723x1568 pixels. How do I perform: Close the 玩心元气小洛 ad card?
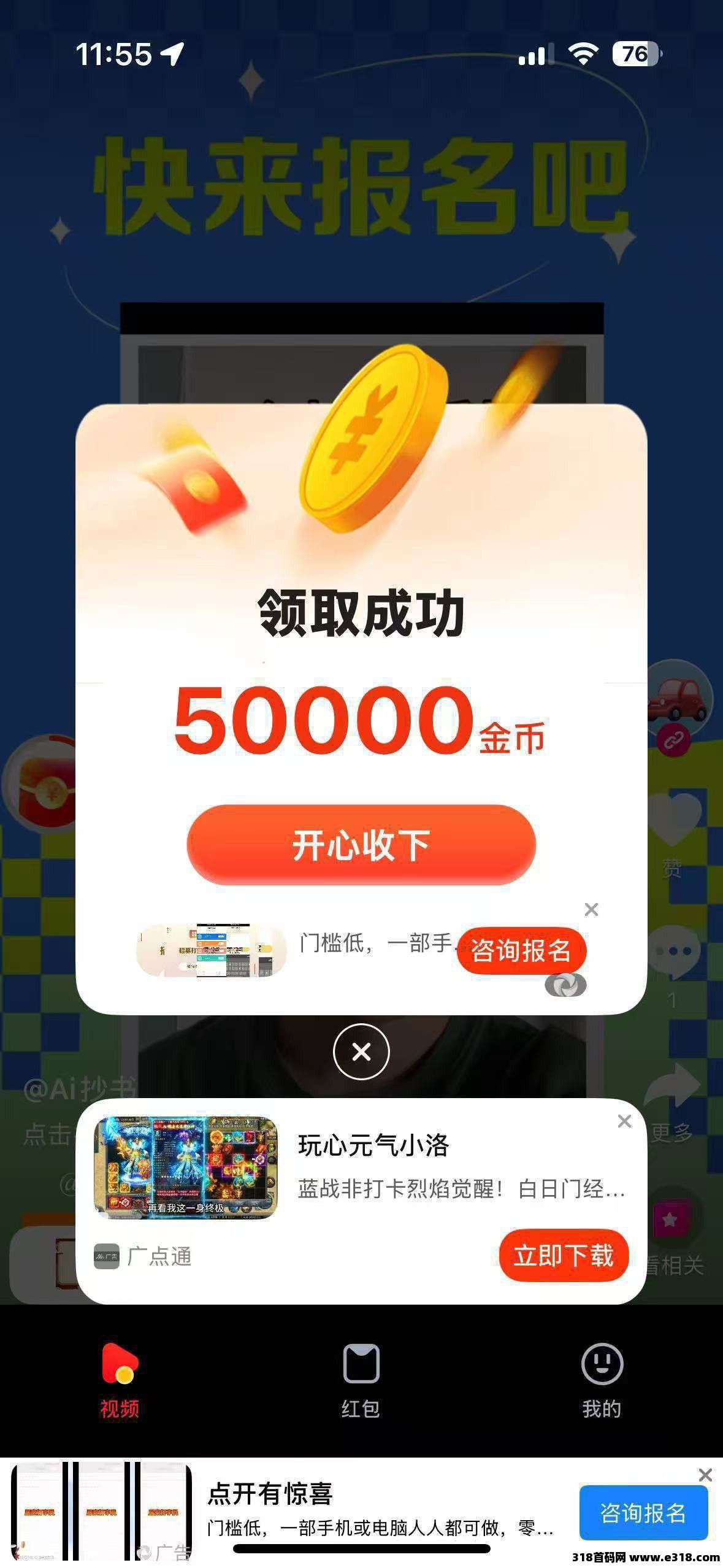coord(624,1121)
